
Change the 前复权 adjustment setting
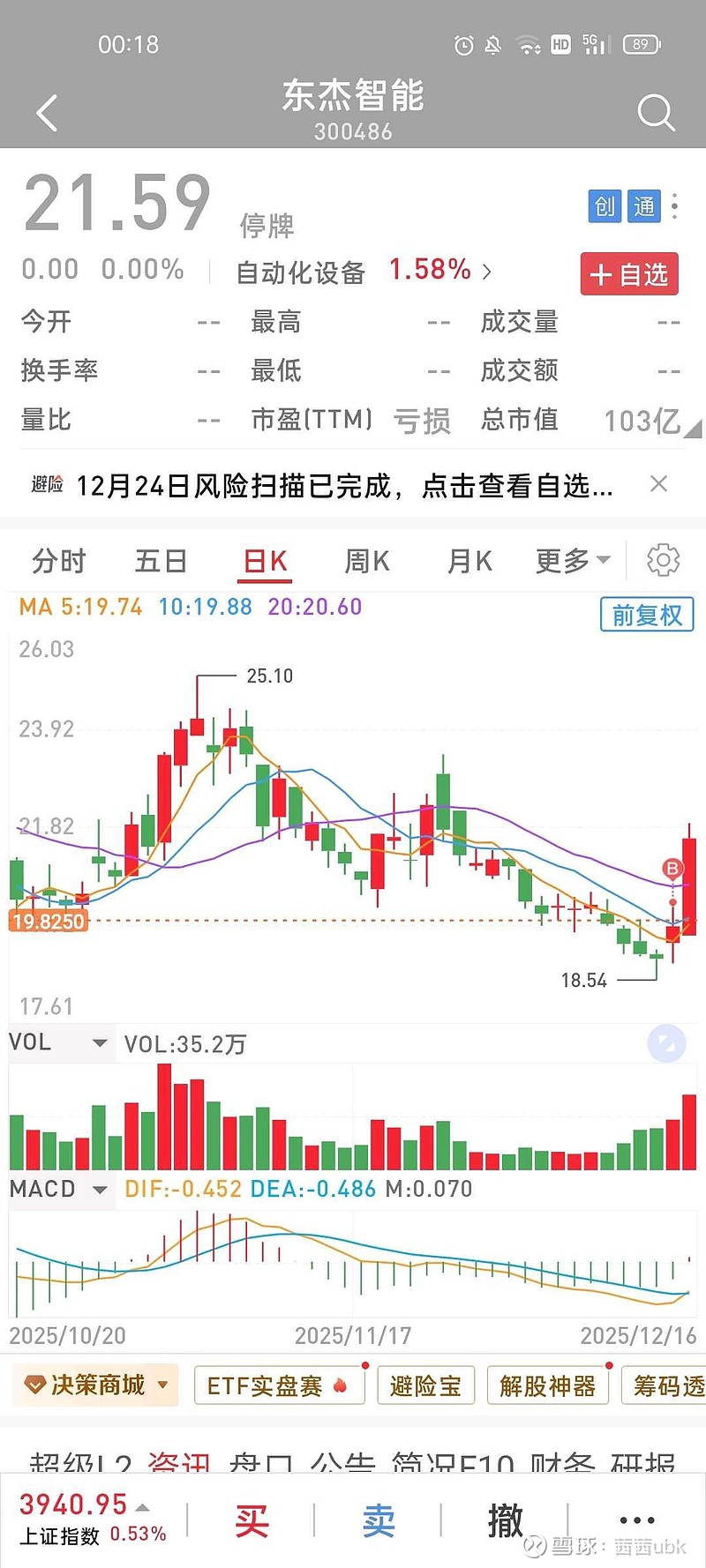(647, 615)
